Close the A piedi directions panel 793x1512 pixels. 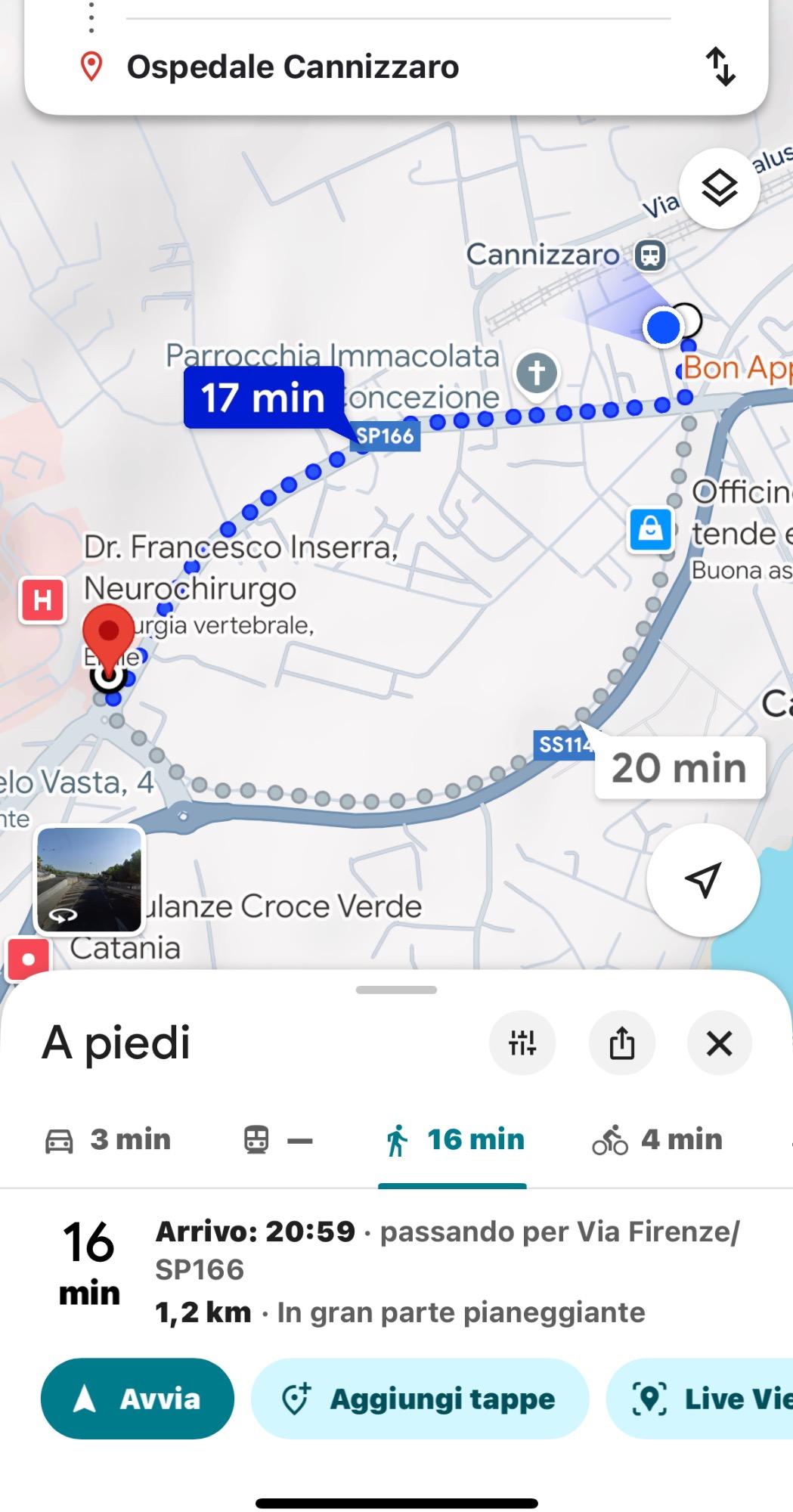[x=719, y=1043]
